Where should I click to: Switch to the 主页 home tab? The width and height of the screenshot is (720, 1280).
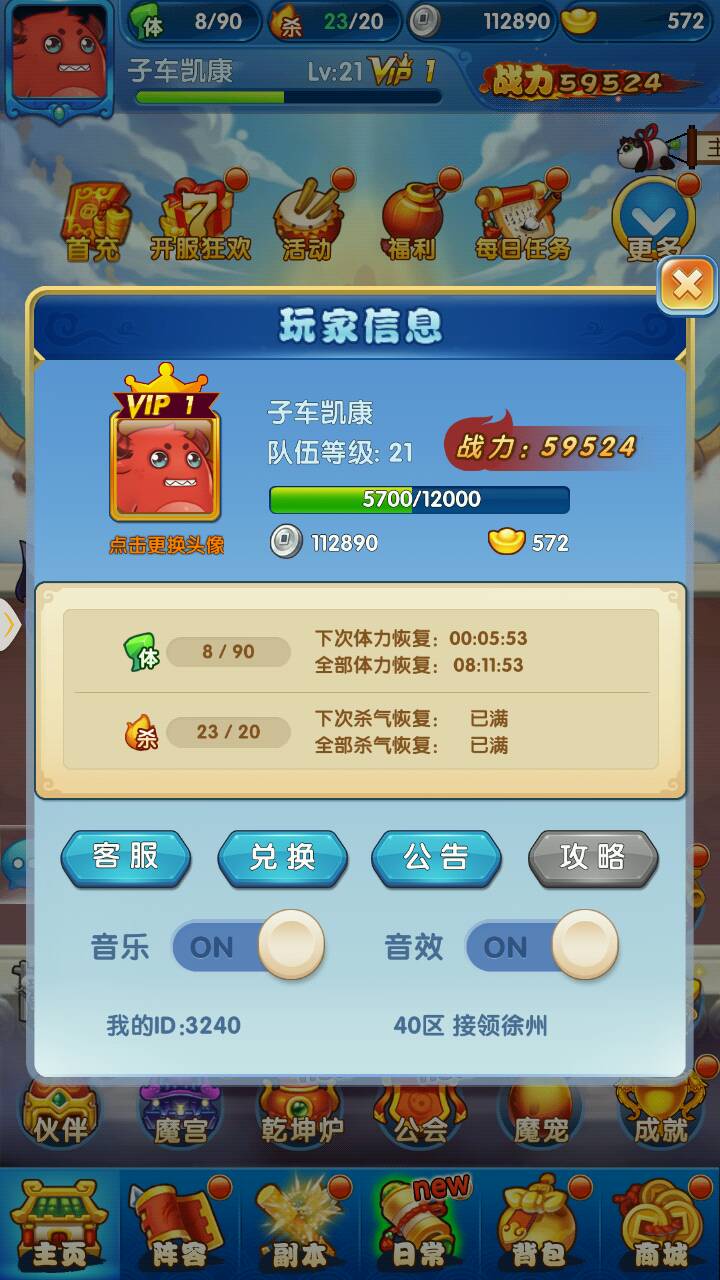pos(59,1225)
